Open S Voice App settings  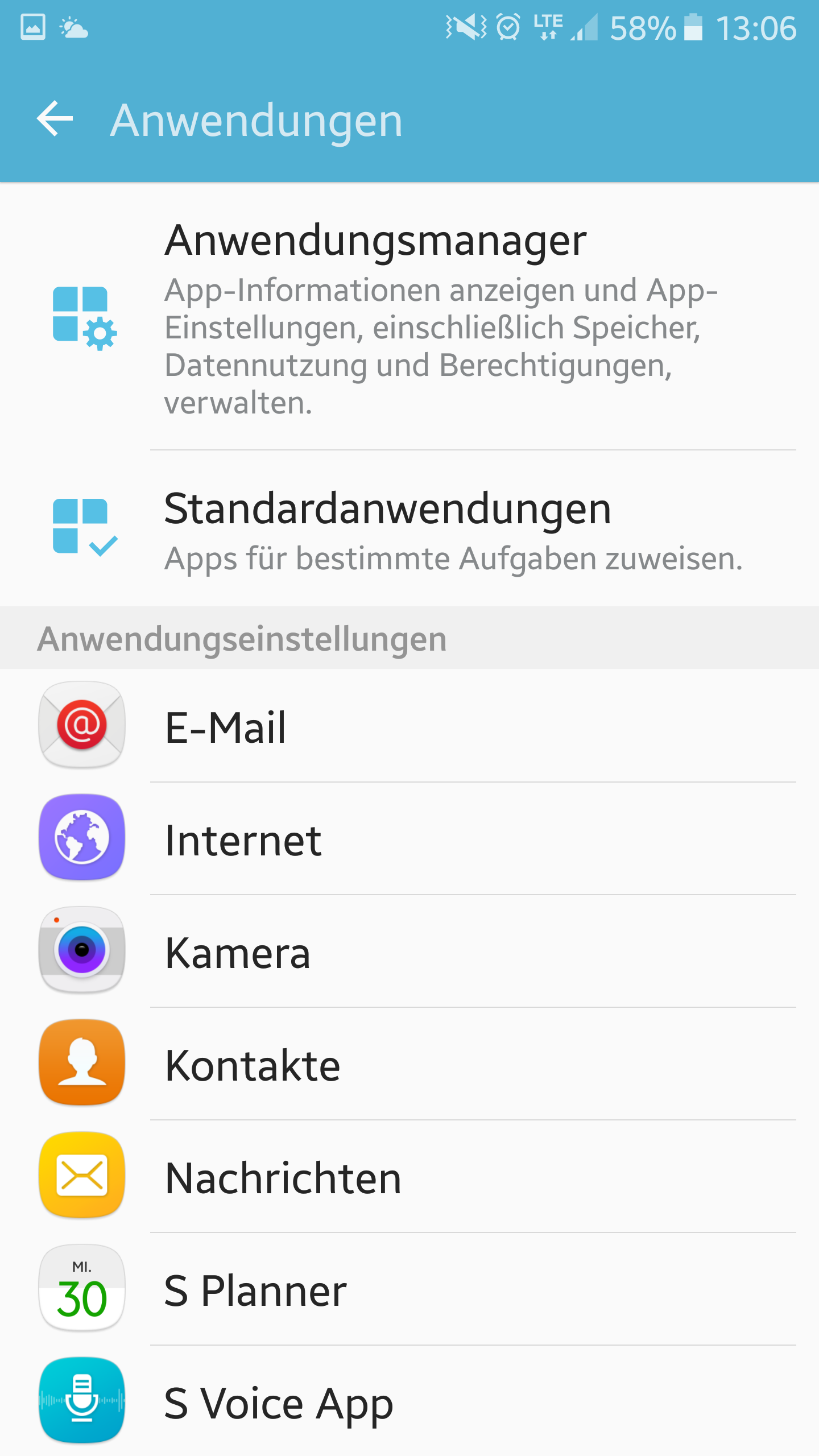409,1401
